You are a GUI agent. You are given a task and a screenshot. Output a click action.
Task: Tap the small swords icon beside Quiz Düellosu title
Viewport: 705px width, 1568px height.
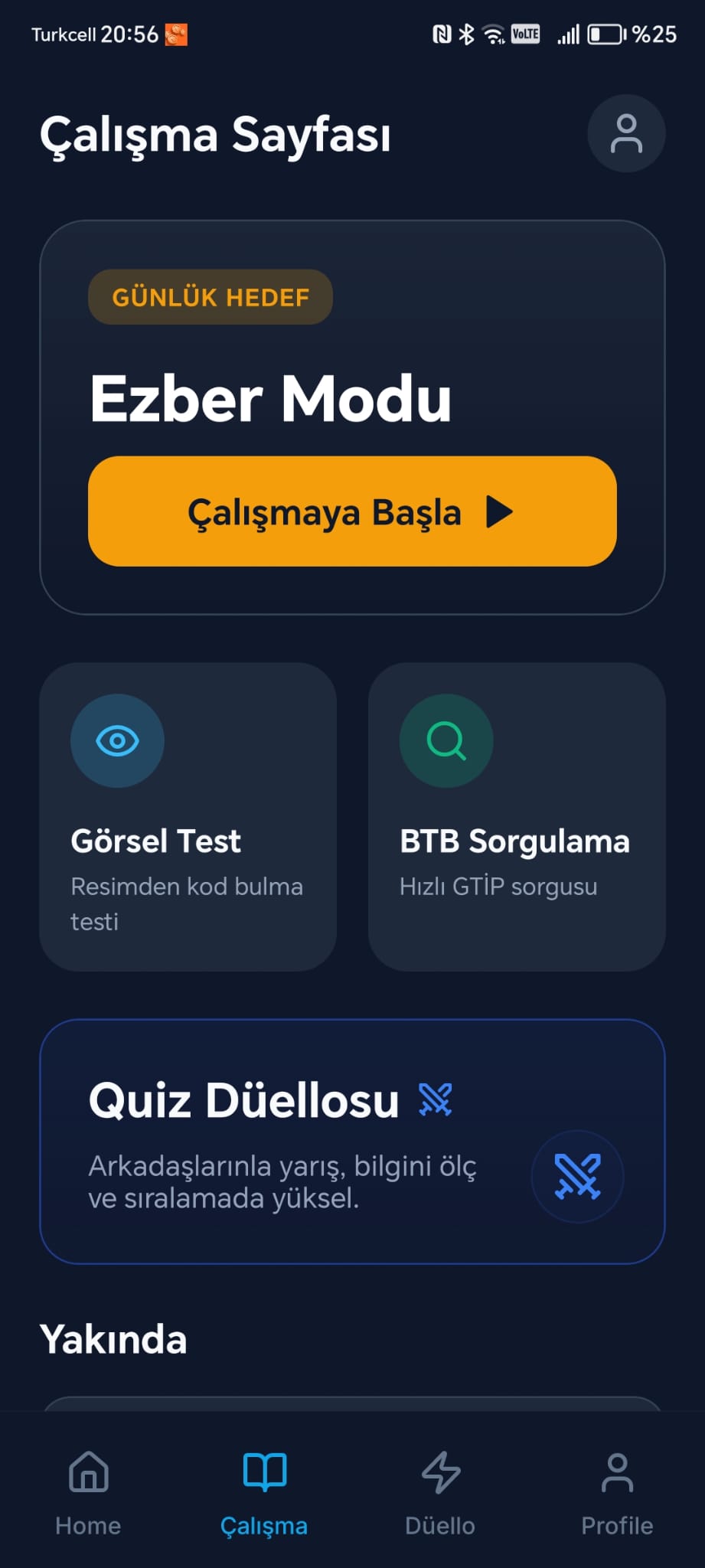point(436,1101)
